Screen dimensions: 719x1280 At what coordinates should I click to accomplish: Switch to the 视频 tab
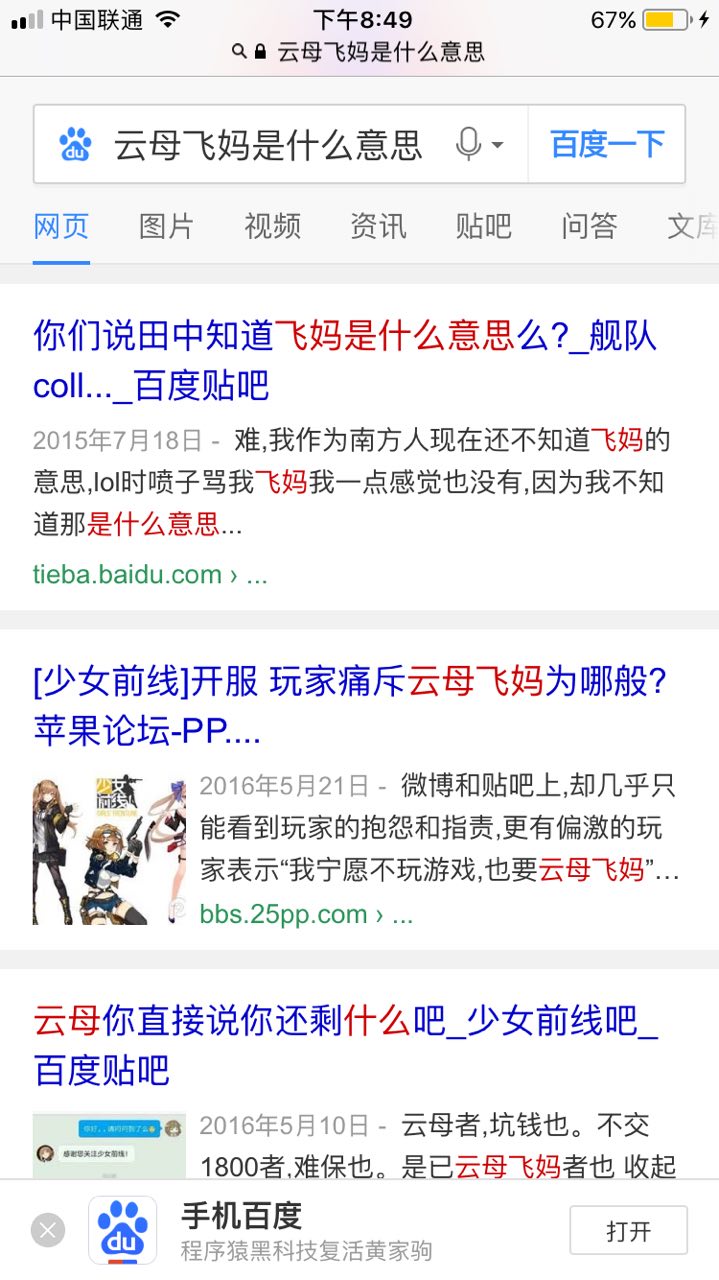tap(272, 227)
